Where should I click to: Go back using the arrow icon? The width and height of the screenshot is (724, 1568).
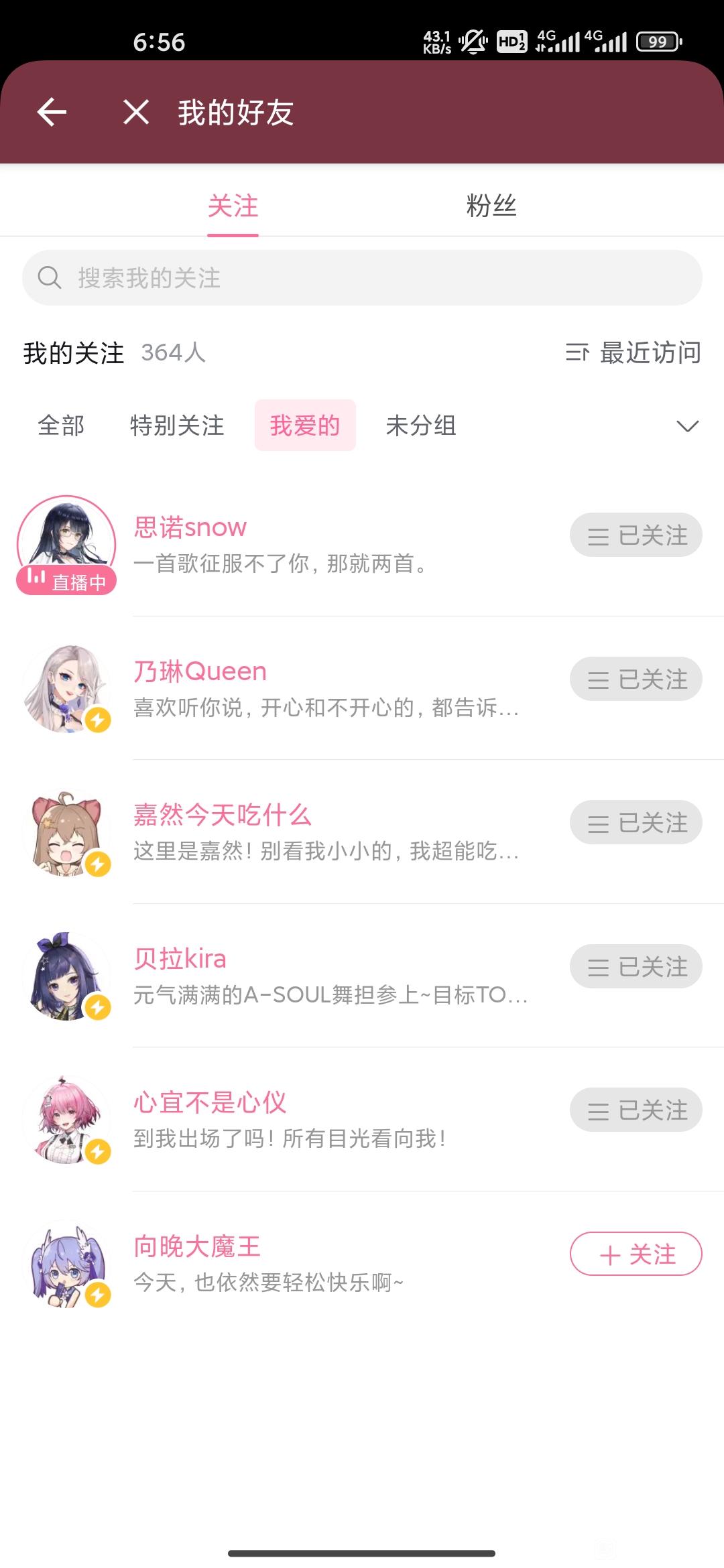[x=52, y=112]
